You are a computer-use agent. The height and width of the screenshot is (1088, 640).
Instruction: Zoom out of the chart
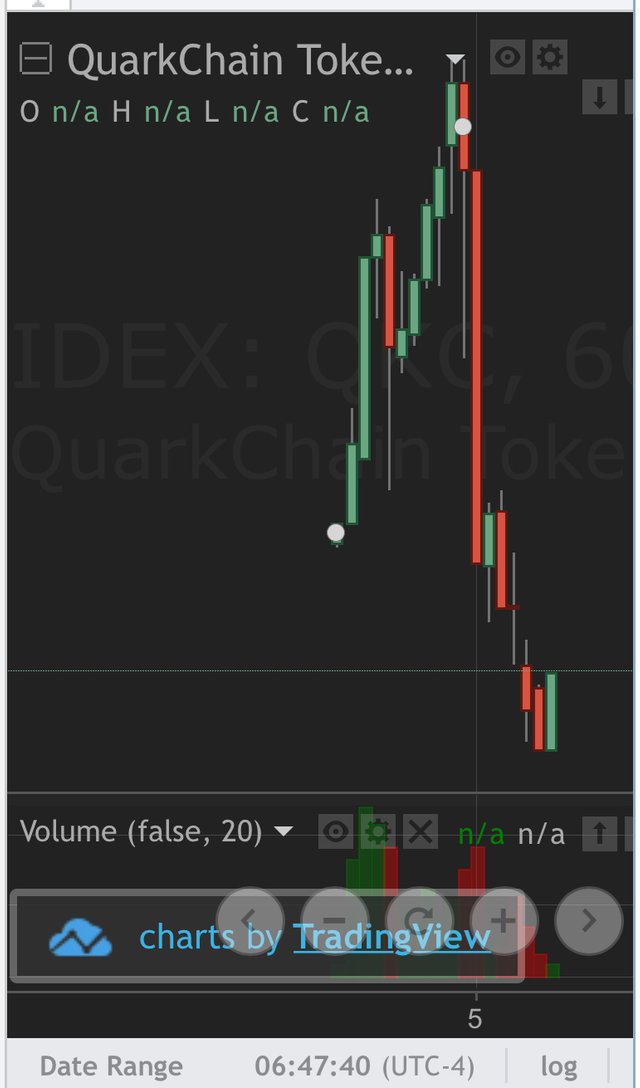click(x=335, y=921)
